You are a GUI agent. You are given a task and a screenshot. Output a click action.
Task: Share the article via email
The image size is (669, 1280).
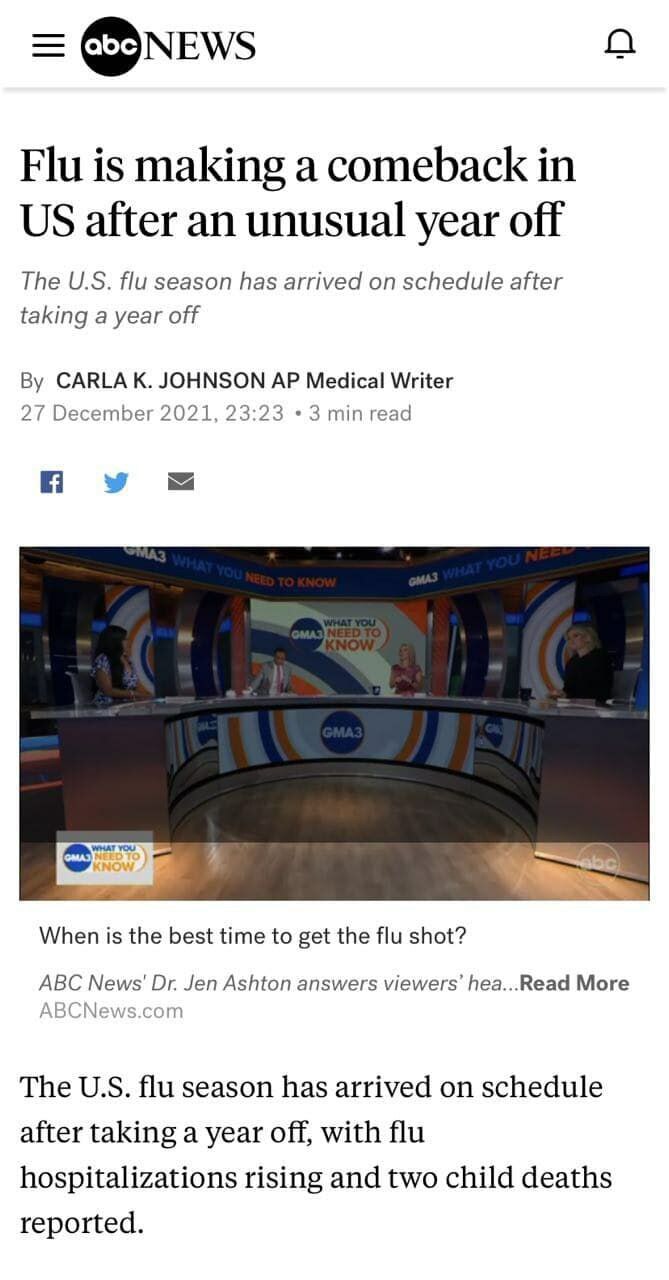[x=180, y=482]
